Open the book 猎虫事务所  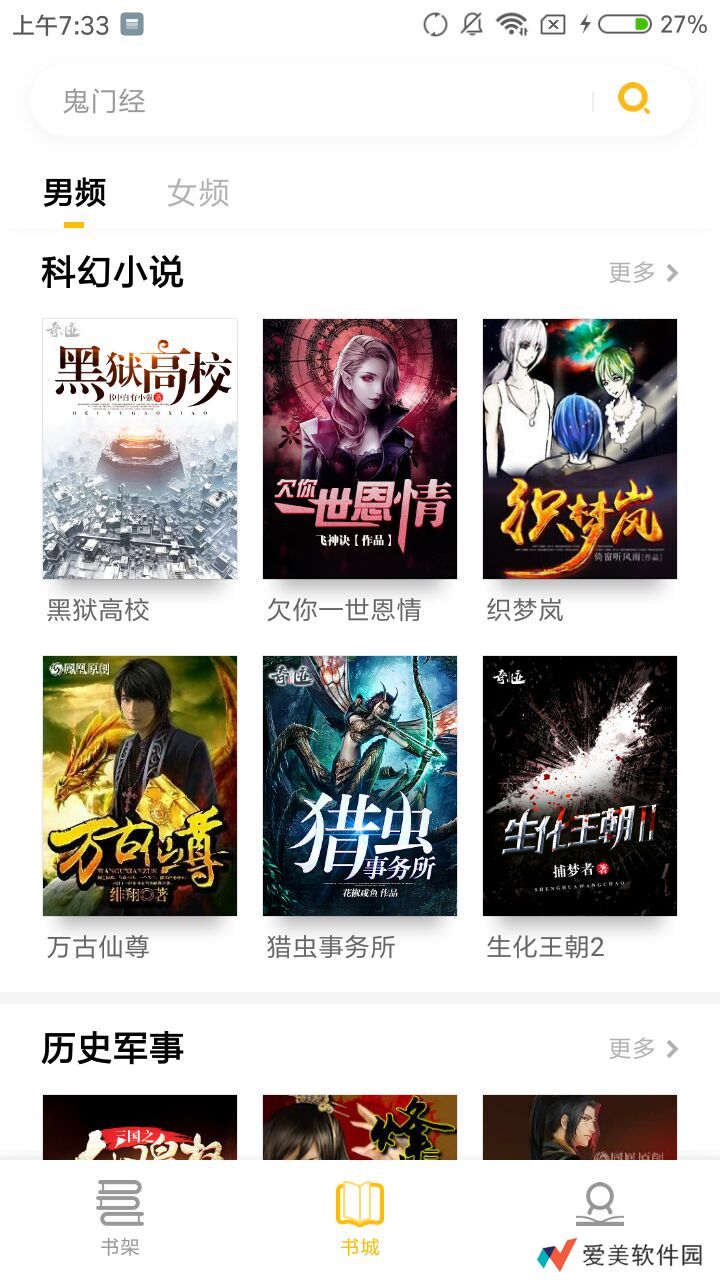(x=360, y=786)
